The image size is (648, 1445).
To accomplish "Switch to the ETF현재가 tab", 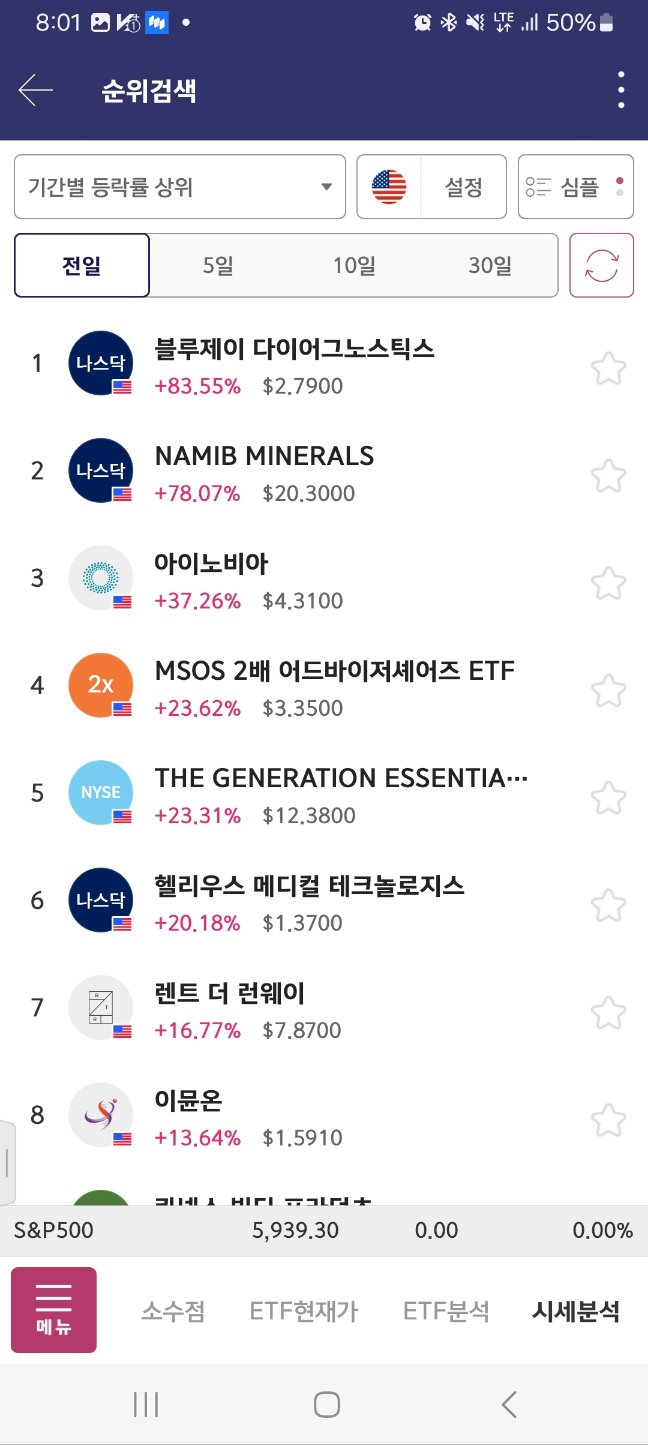I will tap(304, 1311).
